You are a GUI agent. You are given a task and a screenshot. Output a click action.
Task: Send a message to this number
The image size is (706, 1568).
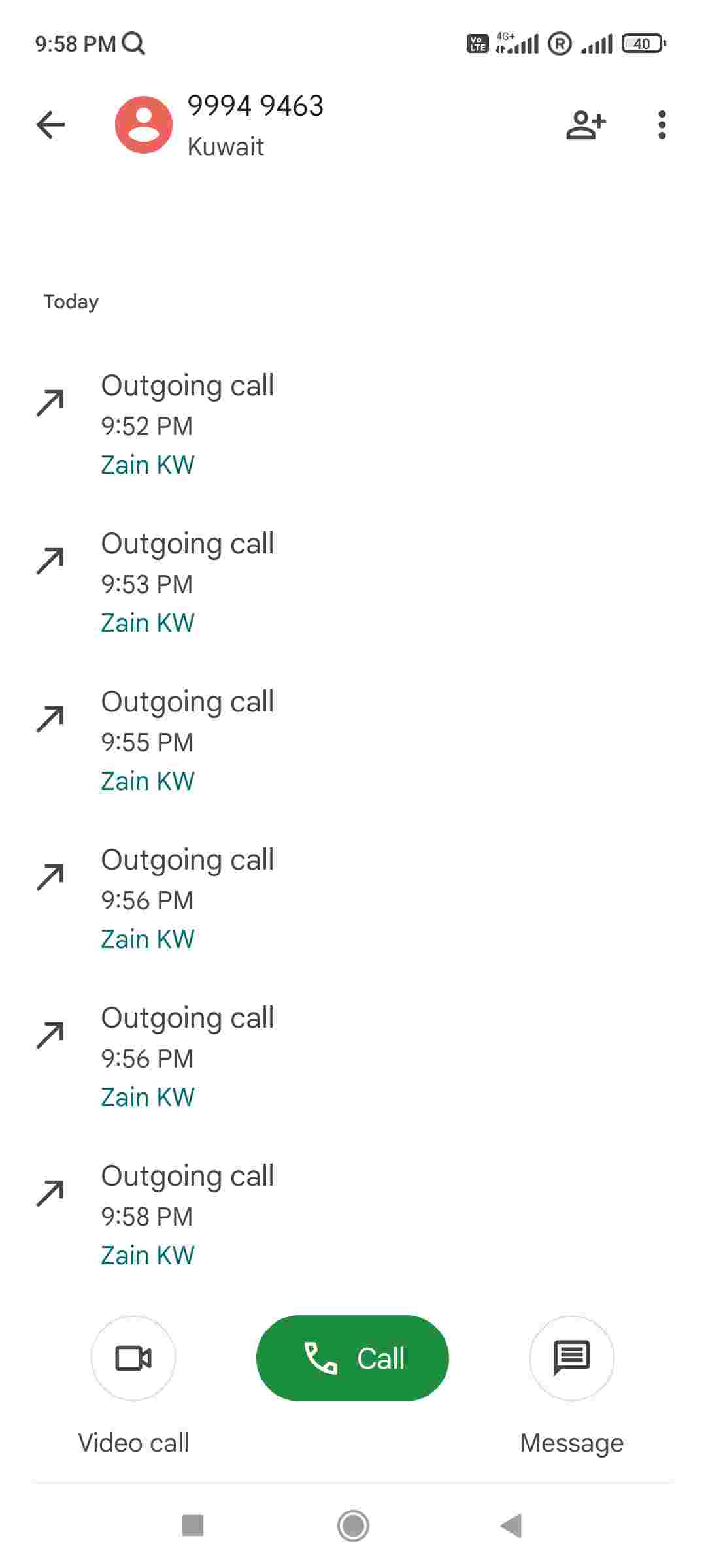pyautogui.click(x=571, y=1359)
